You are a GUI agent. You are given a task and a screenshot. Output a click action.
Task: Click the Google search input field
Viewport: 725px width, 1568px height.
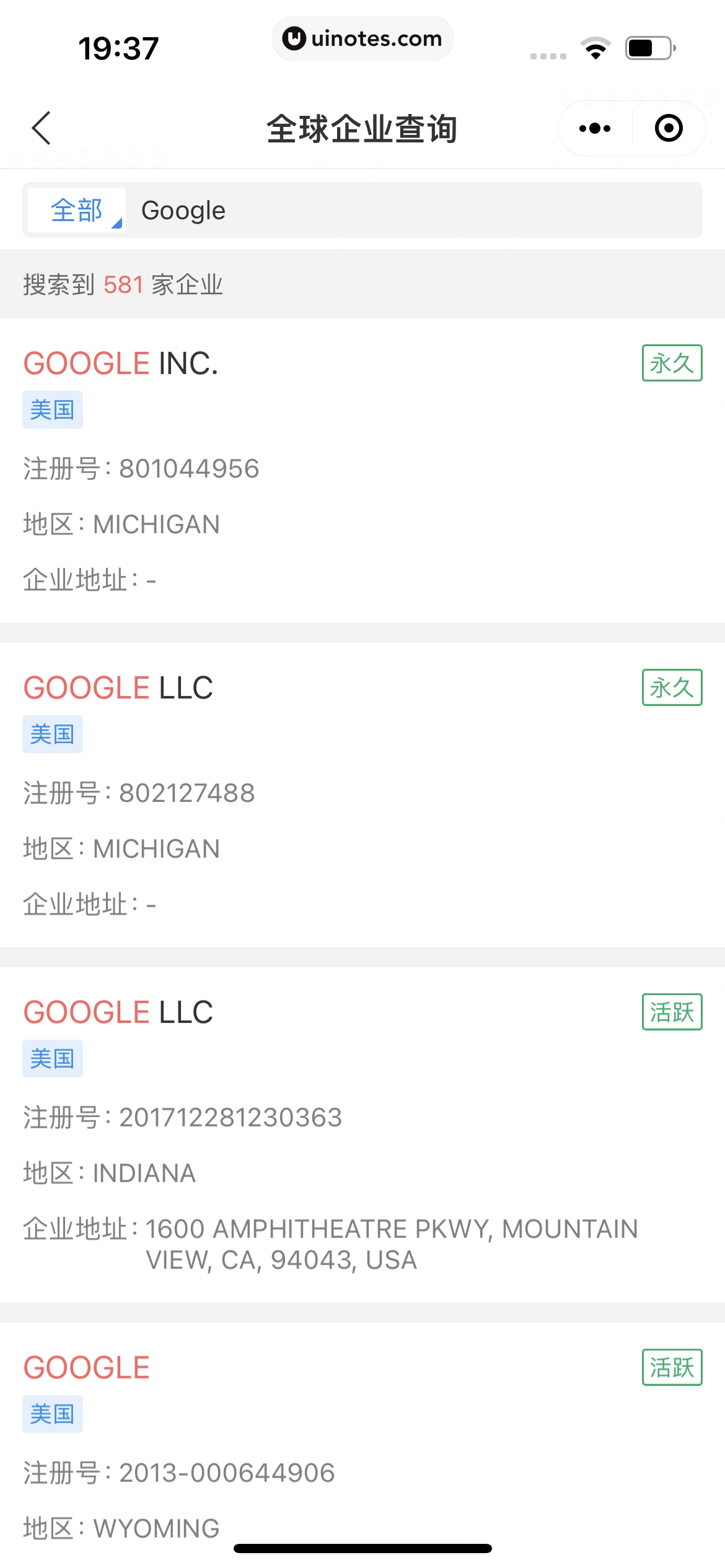point(372,211)
